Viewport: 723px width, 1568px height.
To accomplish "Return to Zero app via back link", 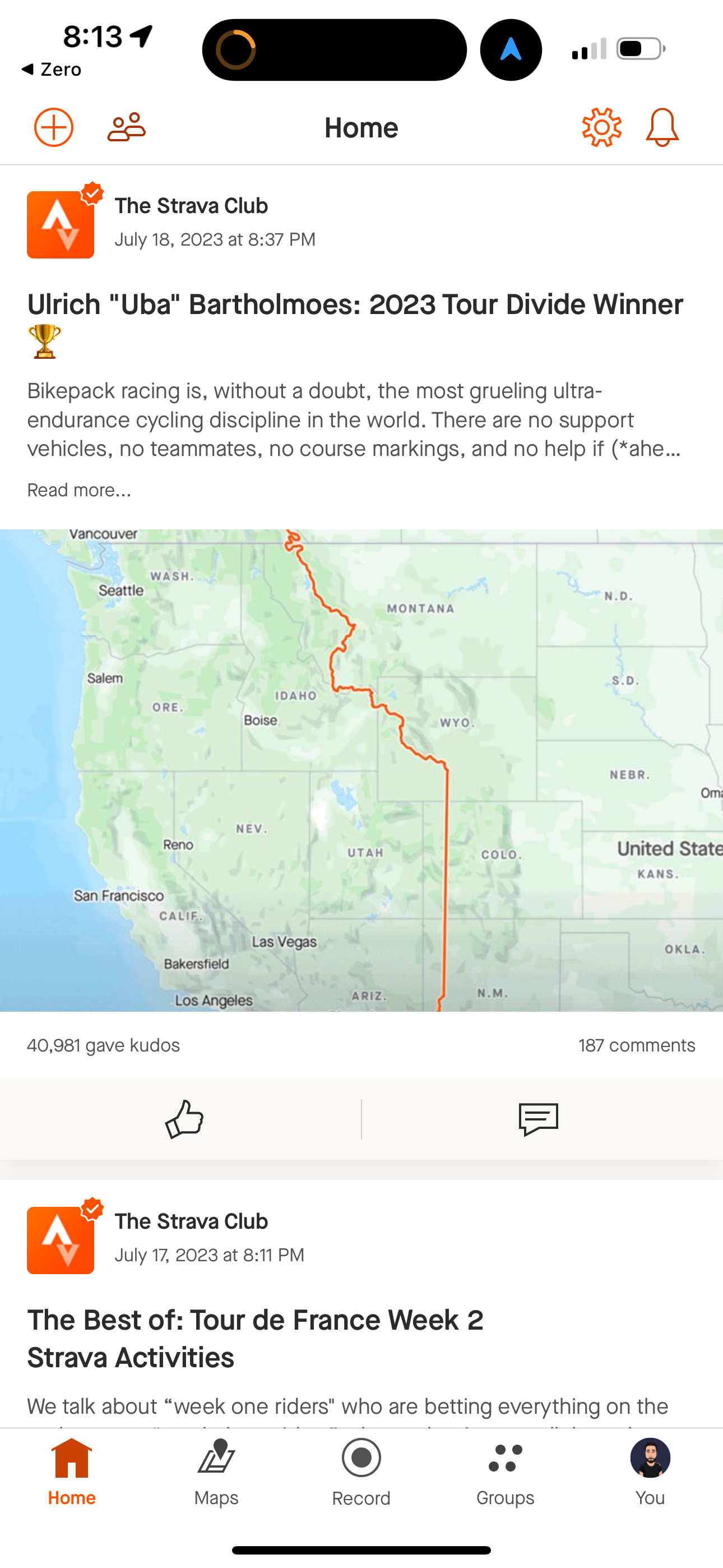I will click(52, 70).
